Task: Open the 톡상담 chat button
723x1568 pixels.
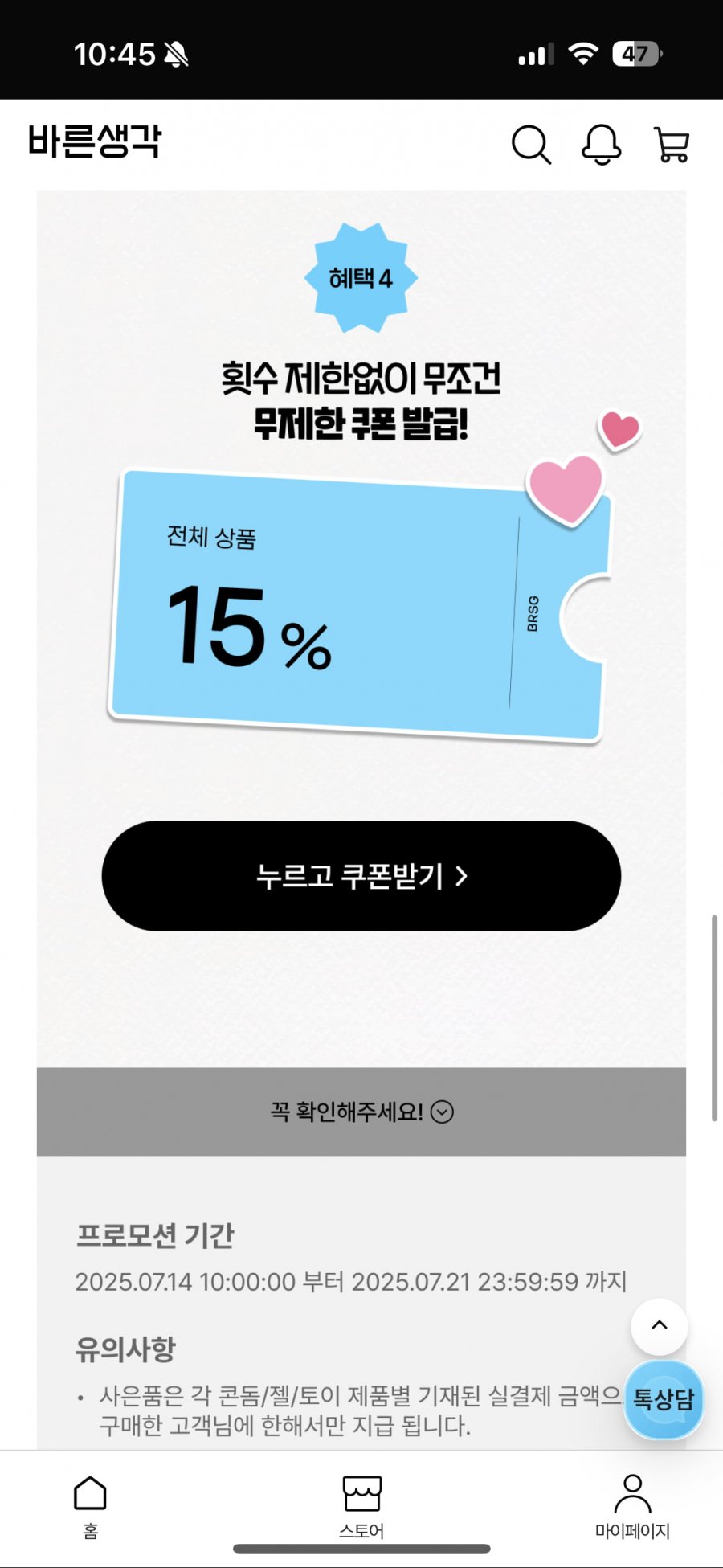Action: click(x=664, y=1399)
